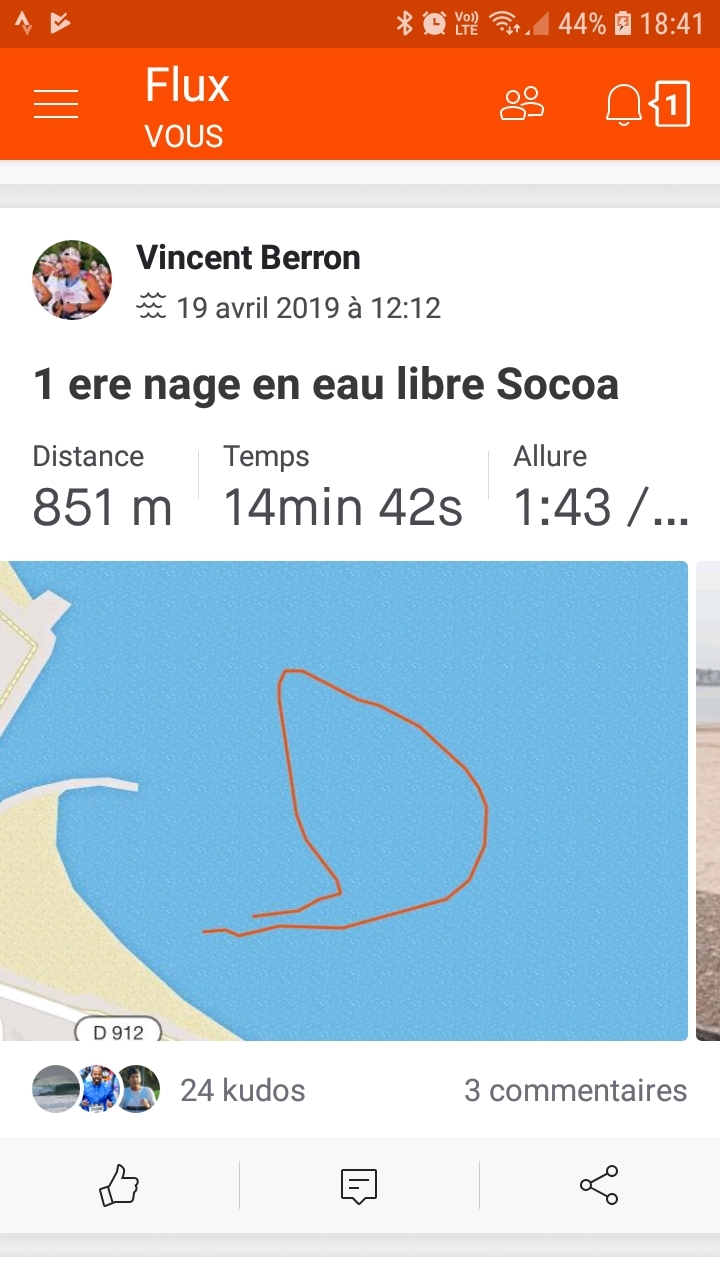Give kudos with the thumbs-up icon
This screenshot has width=720, height=1280.
click(119, 1186)
